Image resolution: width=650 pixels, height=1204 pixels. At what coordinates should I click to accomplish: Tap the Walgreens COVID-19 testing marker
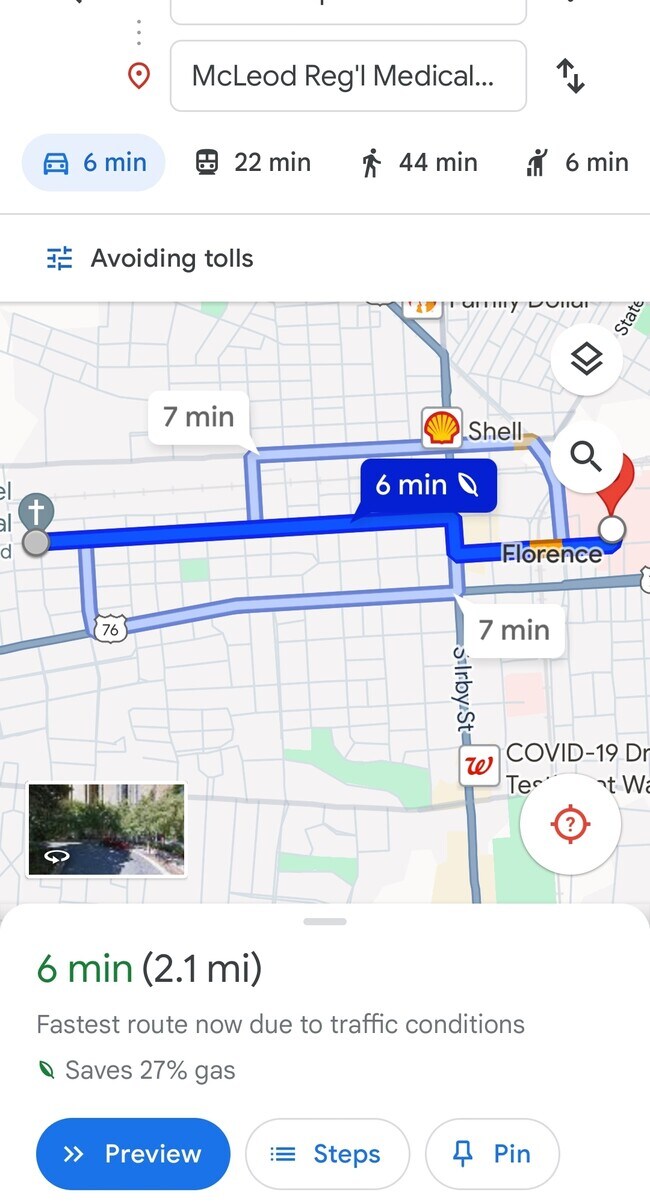(x=478, y=767)
